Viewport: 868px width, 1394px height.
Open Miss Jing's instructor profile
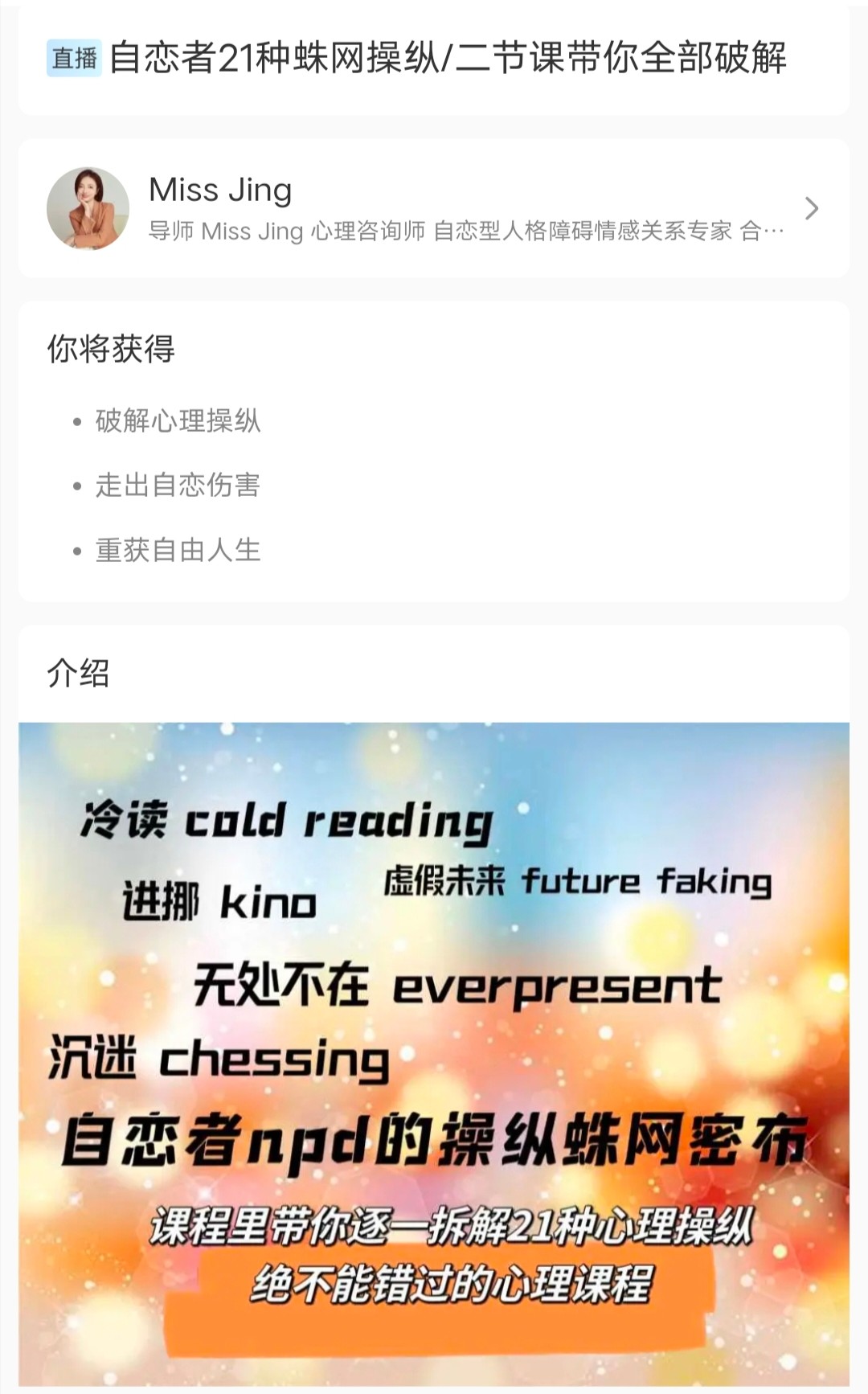434,209
